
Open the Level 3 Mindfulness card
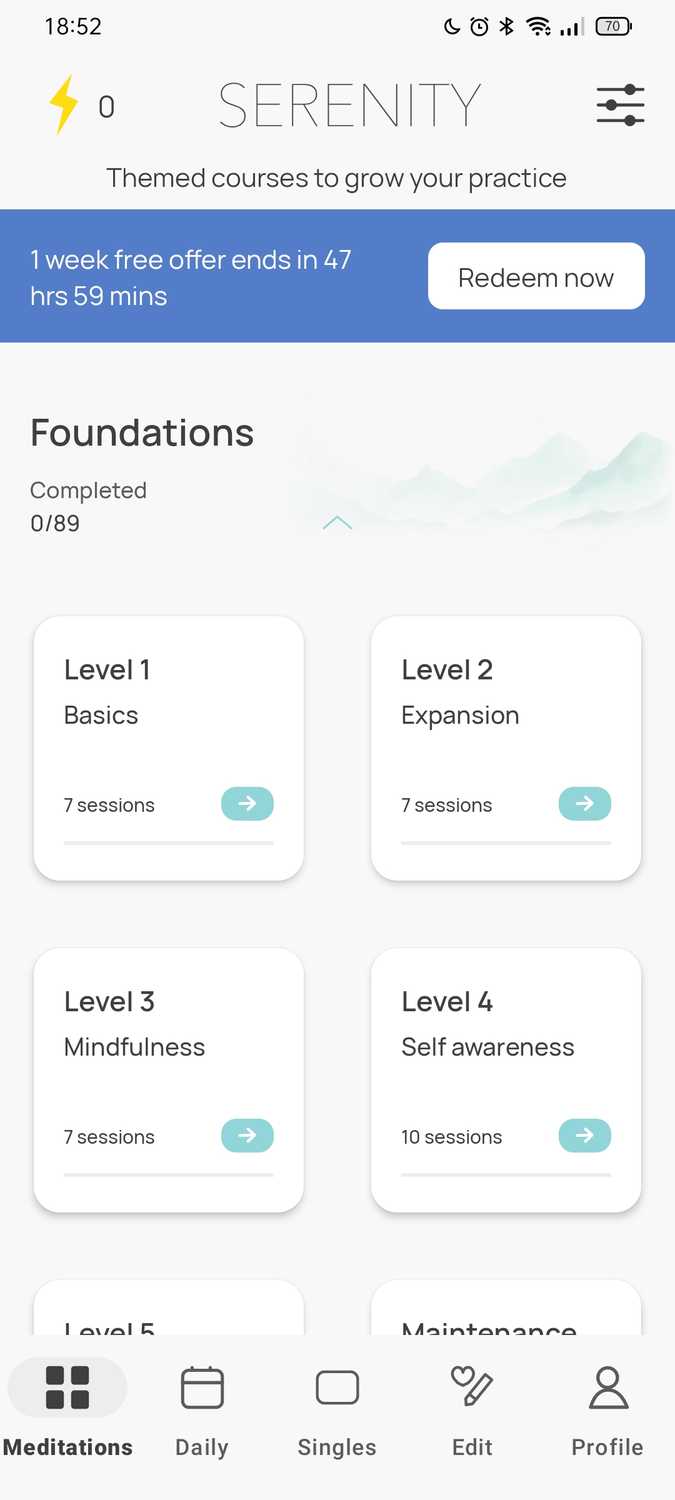(x=169, y=1080)
